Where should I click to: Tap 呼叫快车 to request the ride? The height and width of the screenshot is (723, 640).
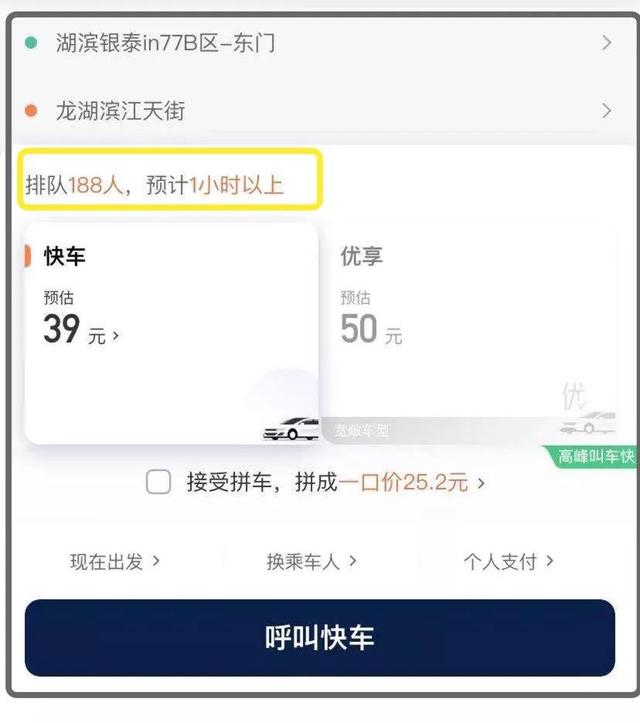320,638
